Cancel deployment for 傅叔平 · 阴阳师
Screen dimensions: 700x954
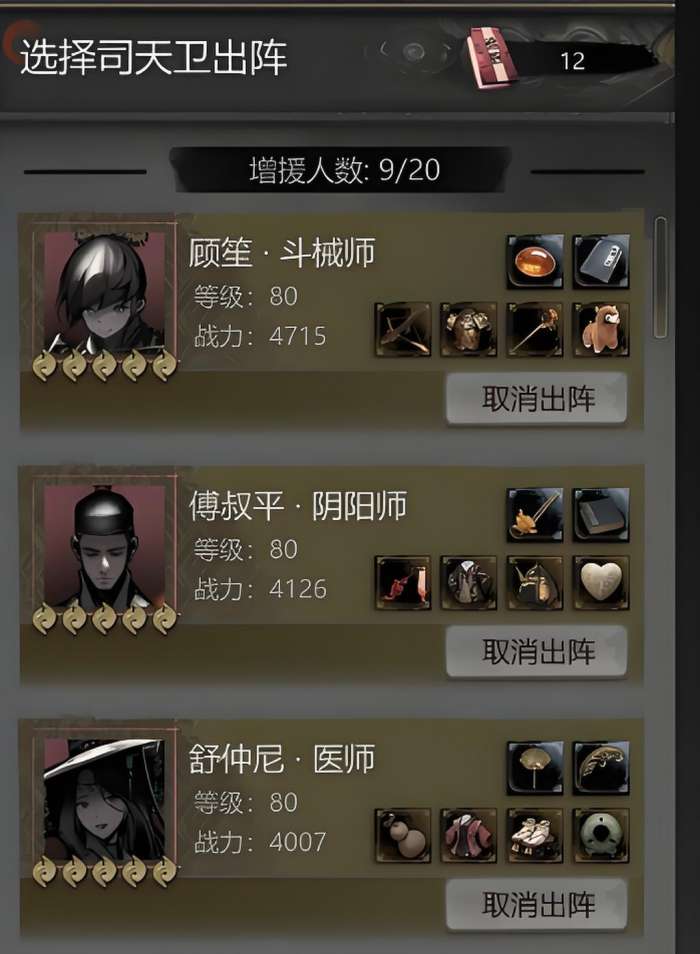point(537,652)
